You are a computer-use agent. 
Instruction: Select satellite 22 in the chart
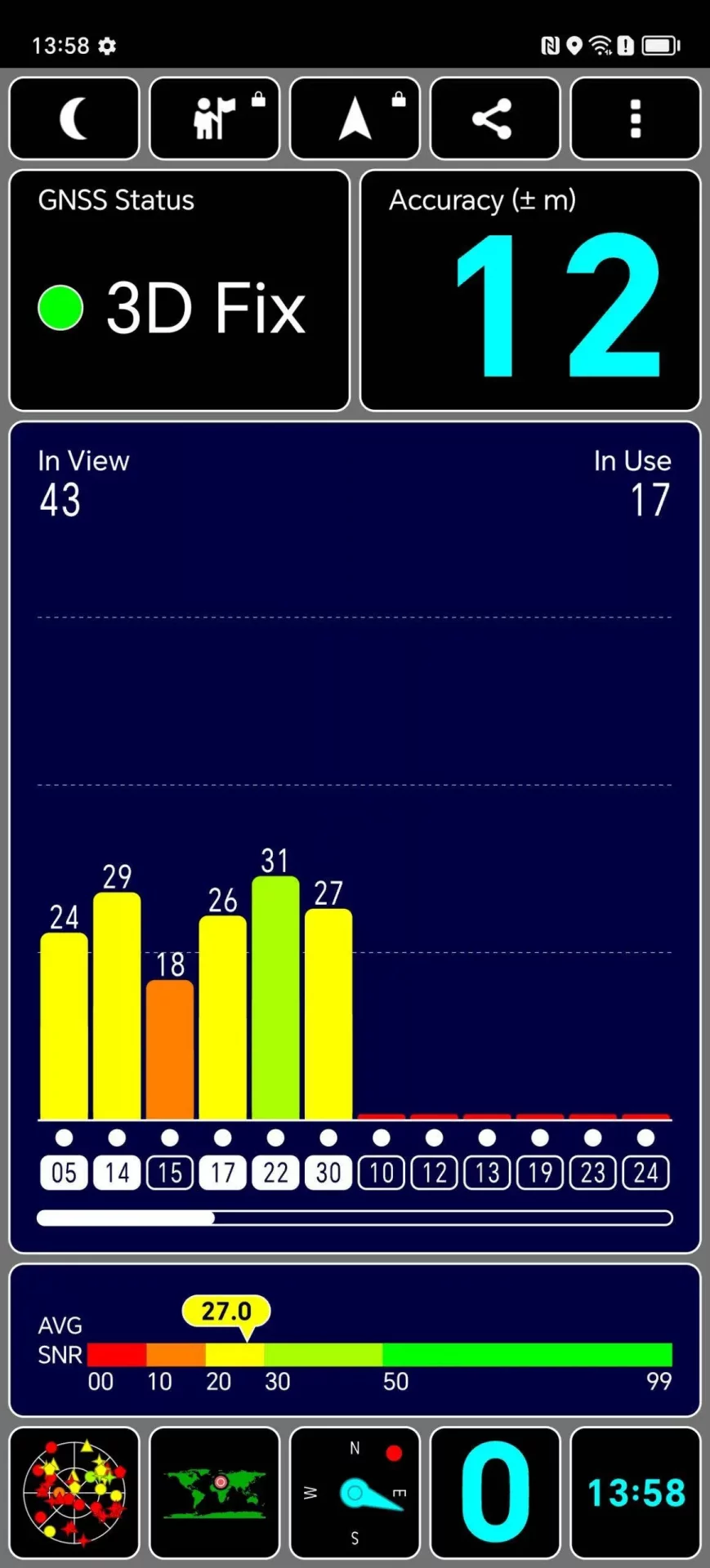[275, 1173]
